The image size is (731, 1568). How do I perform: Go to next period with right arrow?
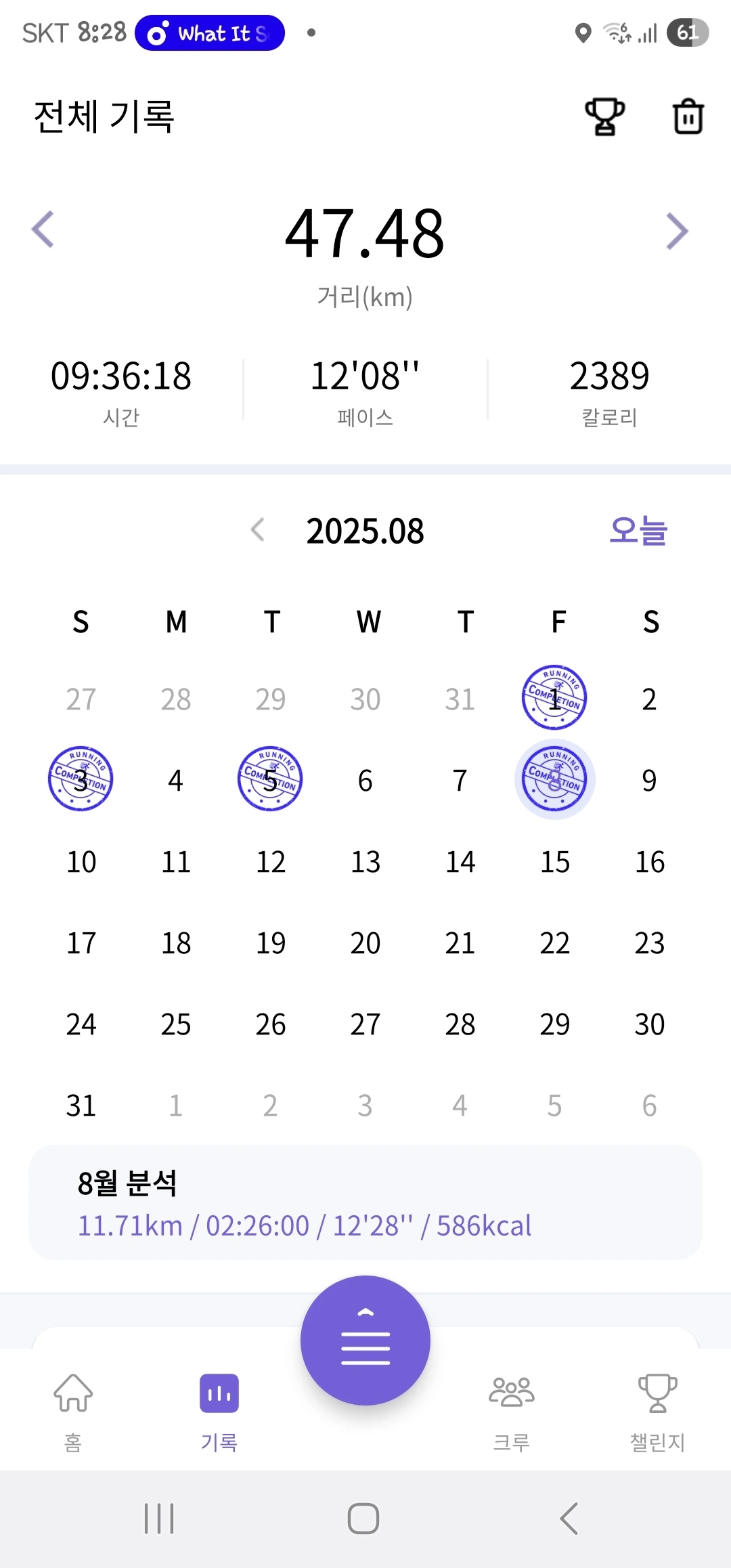[x=676, y=232]
